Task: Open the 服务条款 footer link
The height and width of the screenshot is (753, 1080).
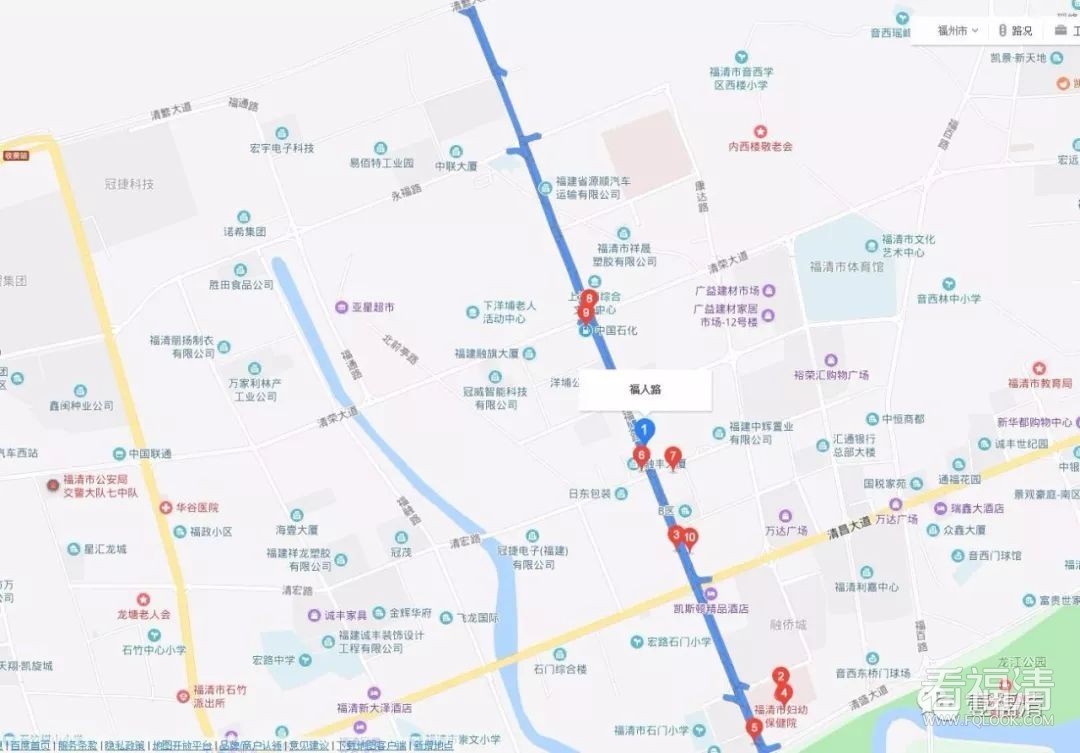Action: point(77,746)
